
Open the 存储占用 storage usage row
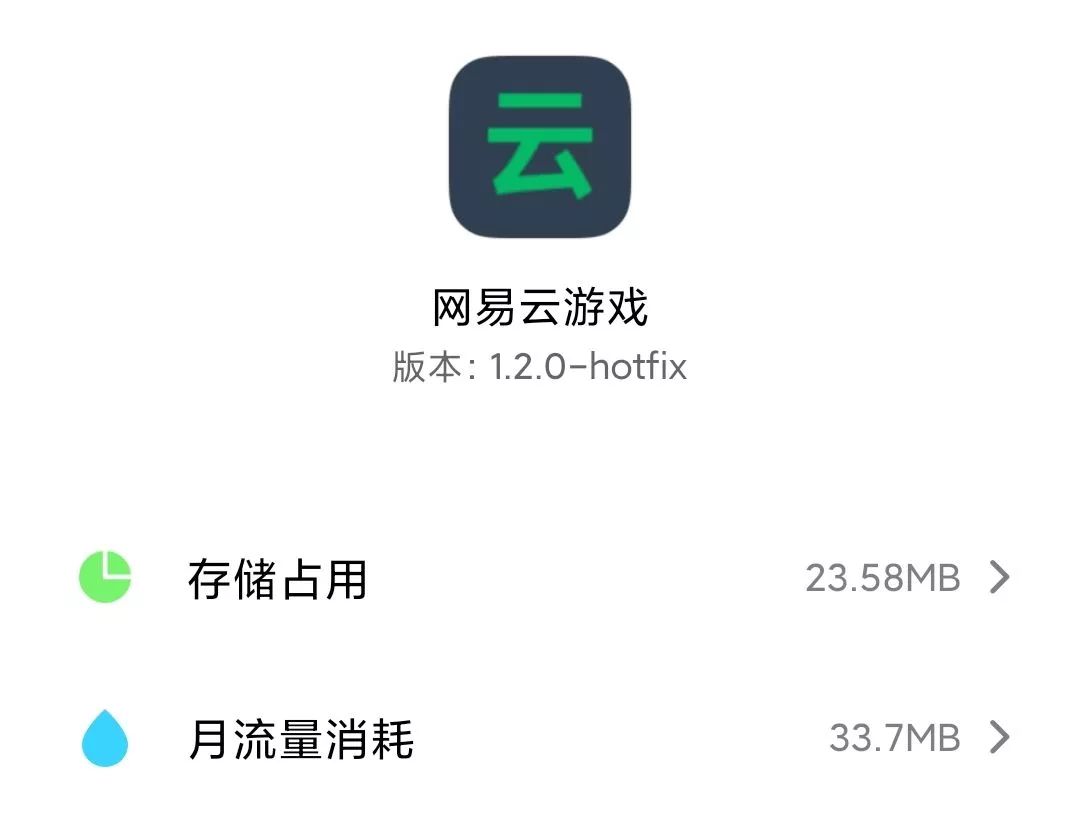tap(540, 578)
